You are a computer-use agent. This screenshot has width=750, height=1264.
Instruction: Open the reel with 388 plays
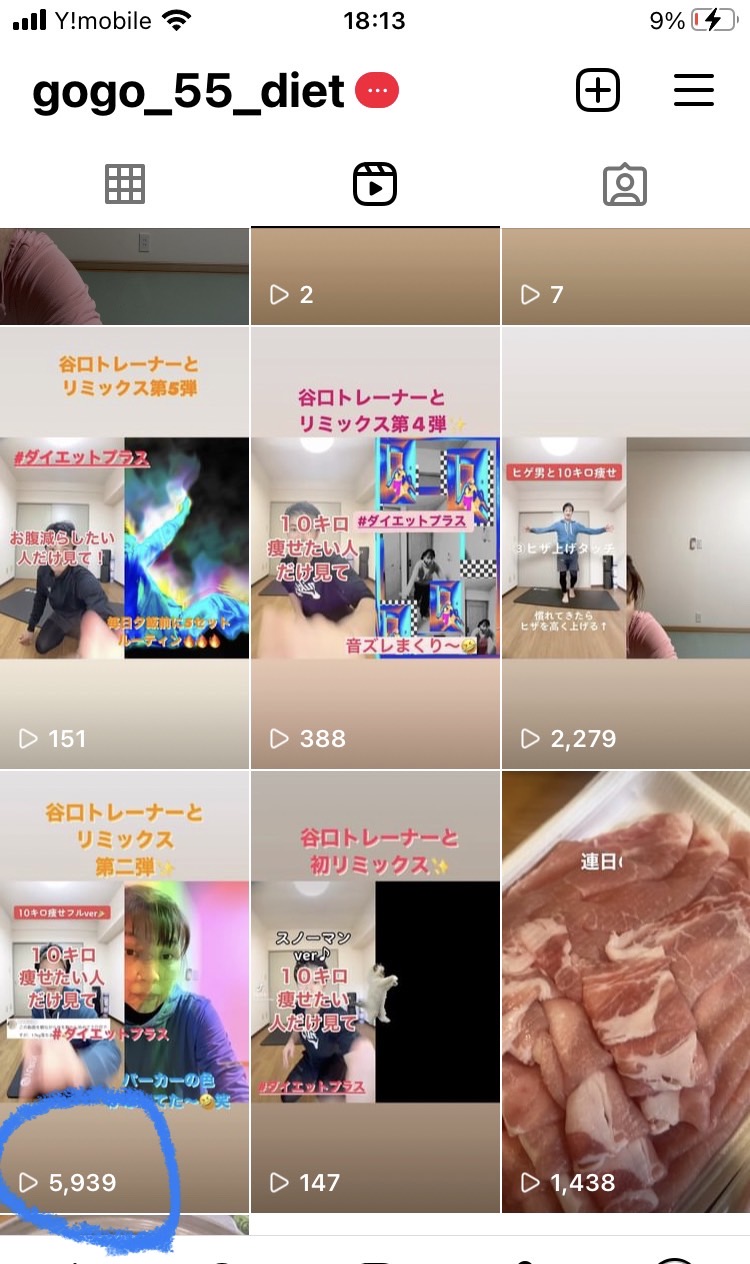click(x=375, y=548)
